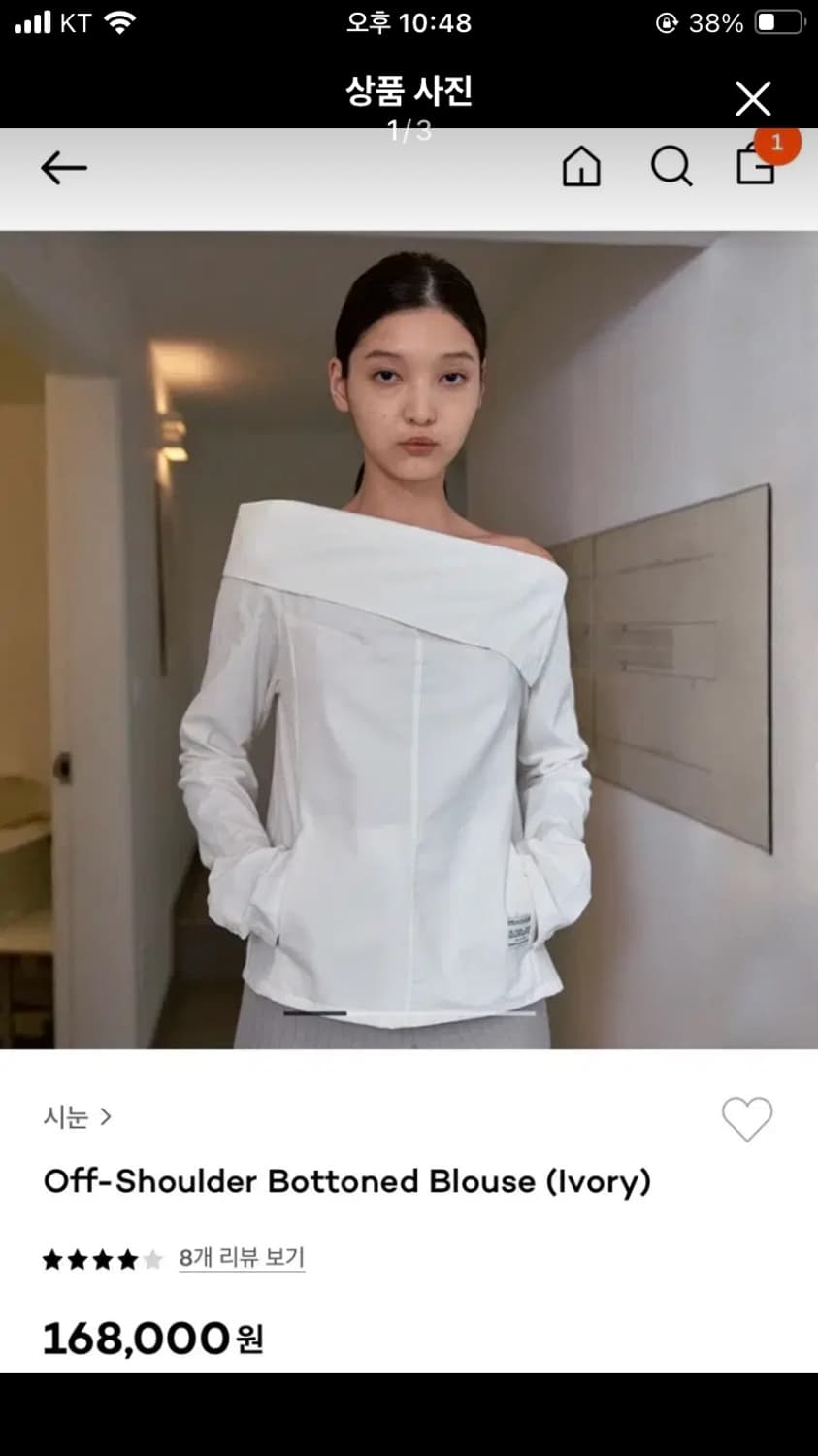Viewport: 818px width, 1456px height.
Task: Select the heart wishlist icon
Action: click(746, 1118)
